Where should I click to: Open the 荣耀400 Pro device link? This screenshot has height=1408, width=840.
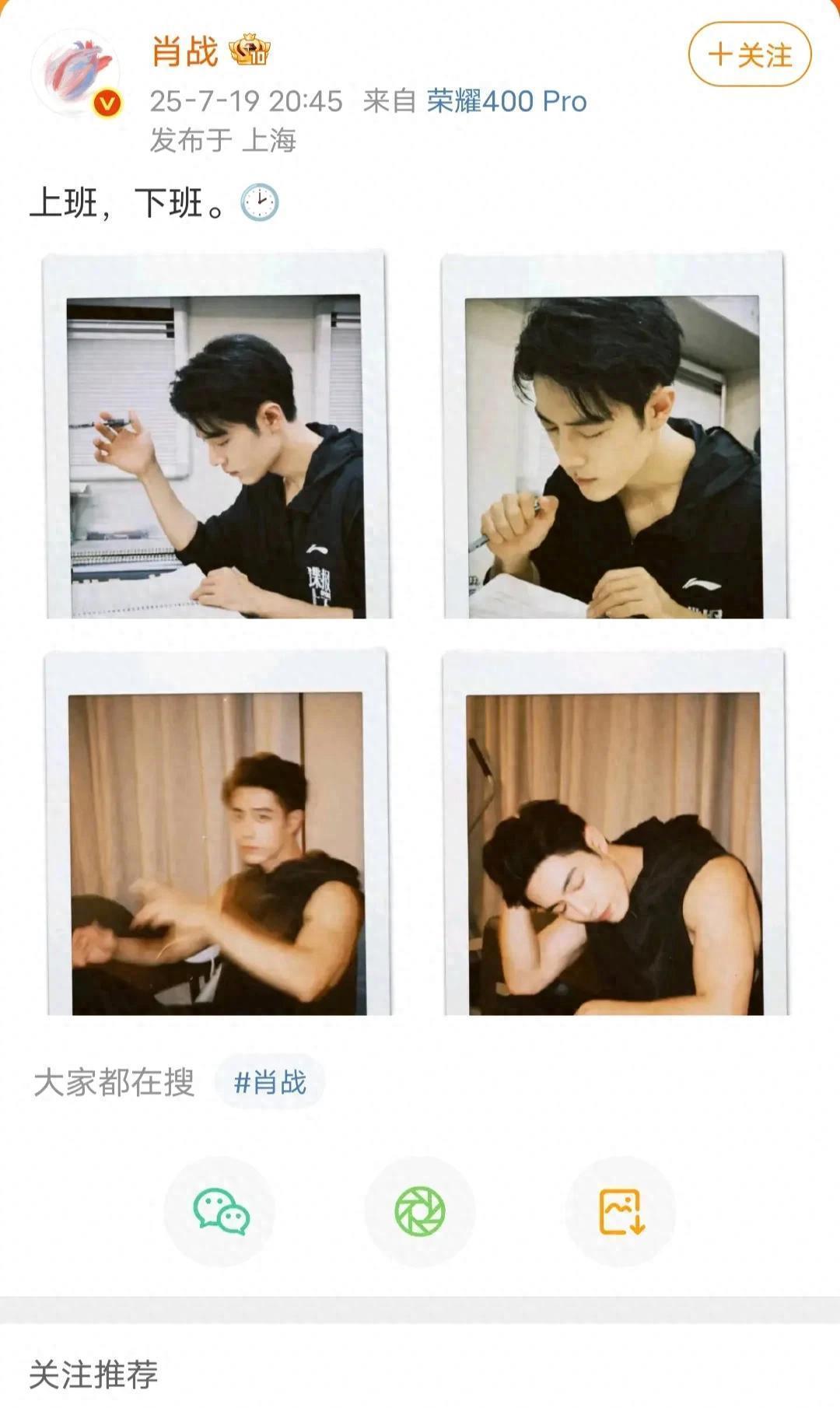pos(506,101)
